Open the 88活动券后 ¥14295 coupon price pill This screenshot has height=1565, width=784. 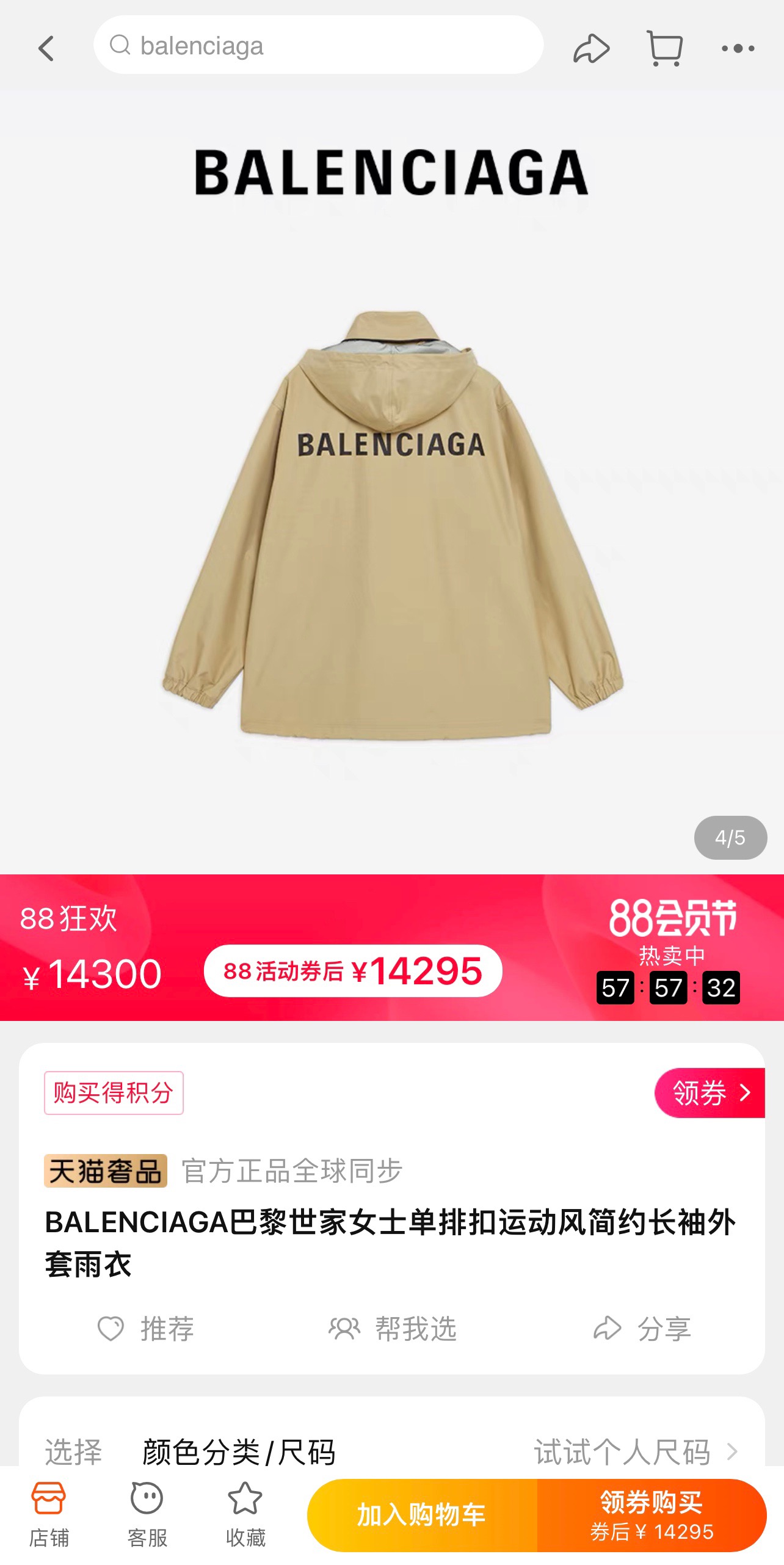pos(353,970)
